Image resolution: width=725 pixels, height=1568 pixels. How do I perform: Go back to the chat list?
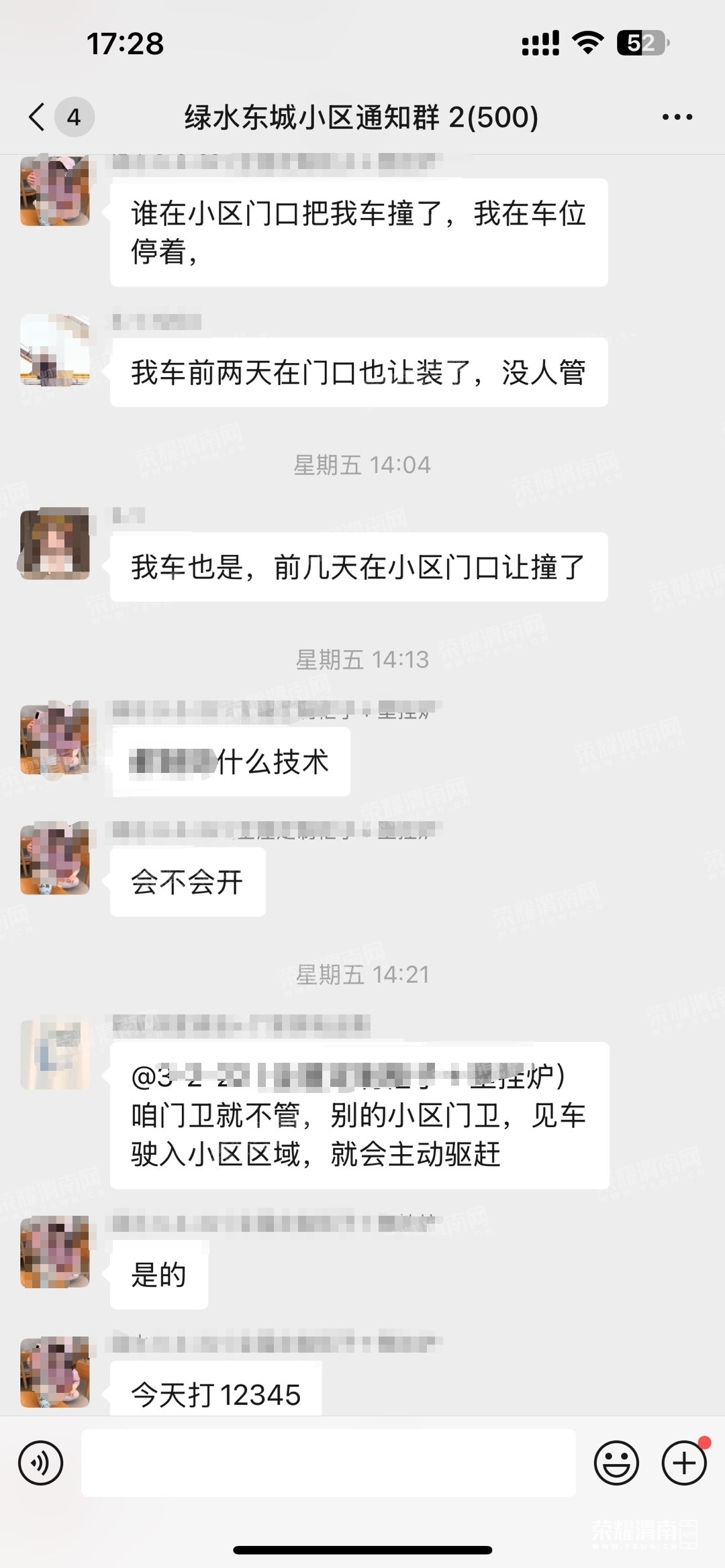coord(38,117)
